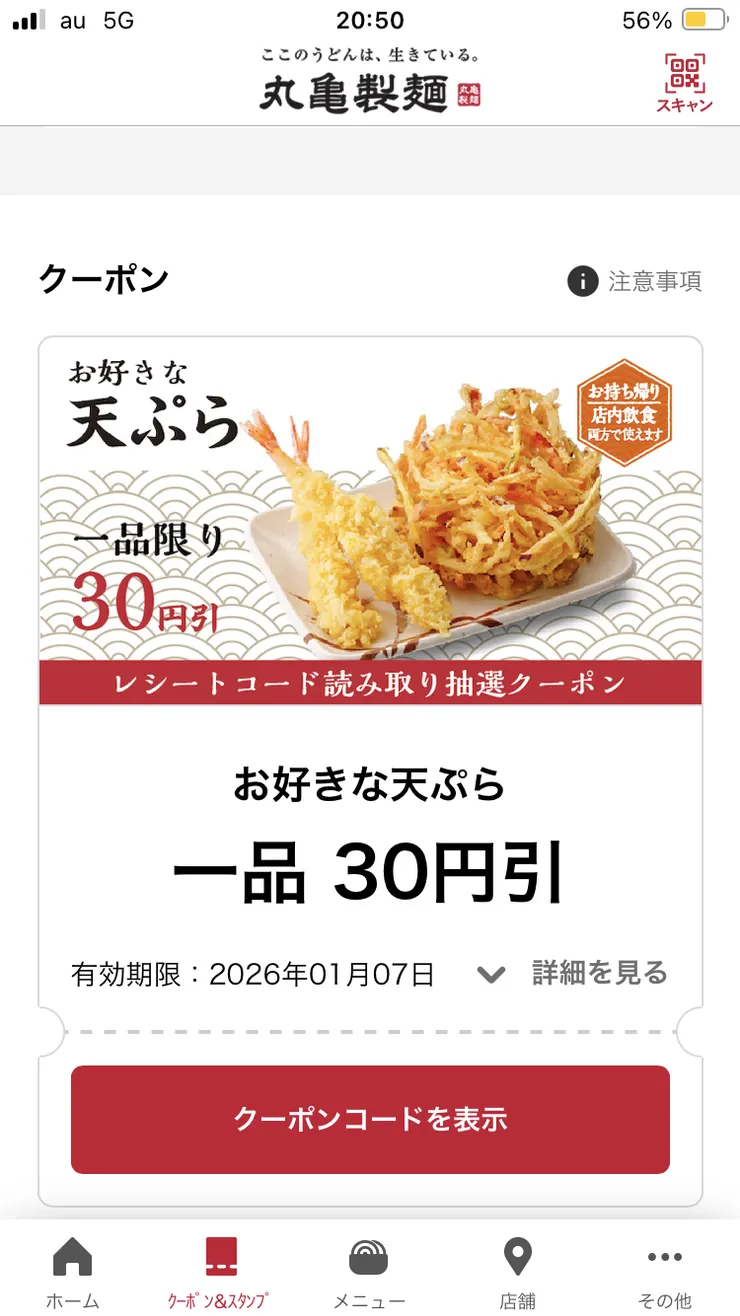Select the tempura coupon card image
The height and width of the screenshot is (1316, 740).
tap(370, 500)
